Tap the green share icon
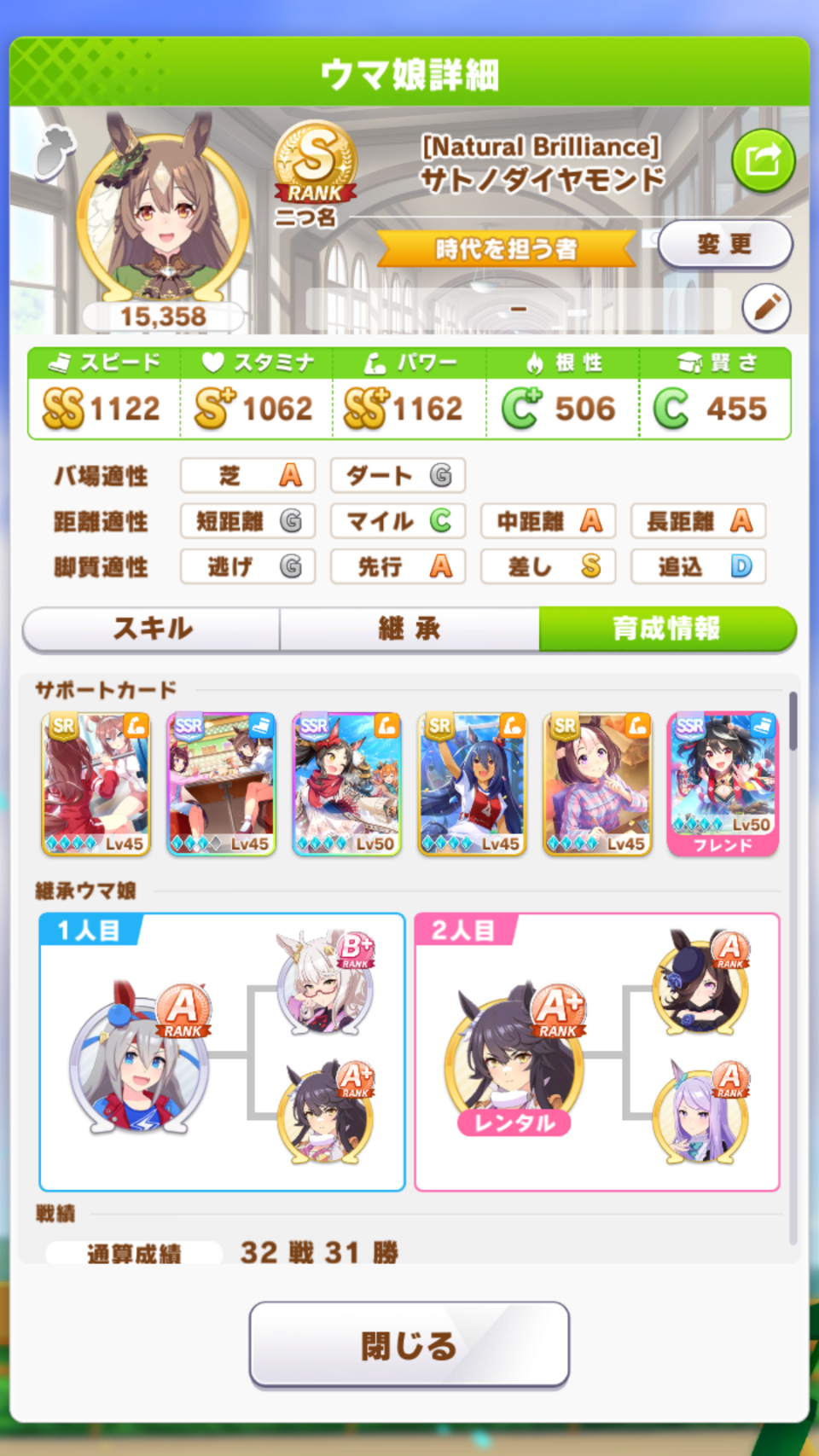 click(763, 160)
